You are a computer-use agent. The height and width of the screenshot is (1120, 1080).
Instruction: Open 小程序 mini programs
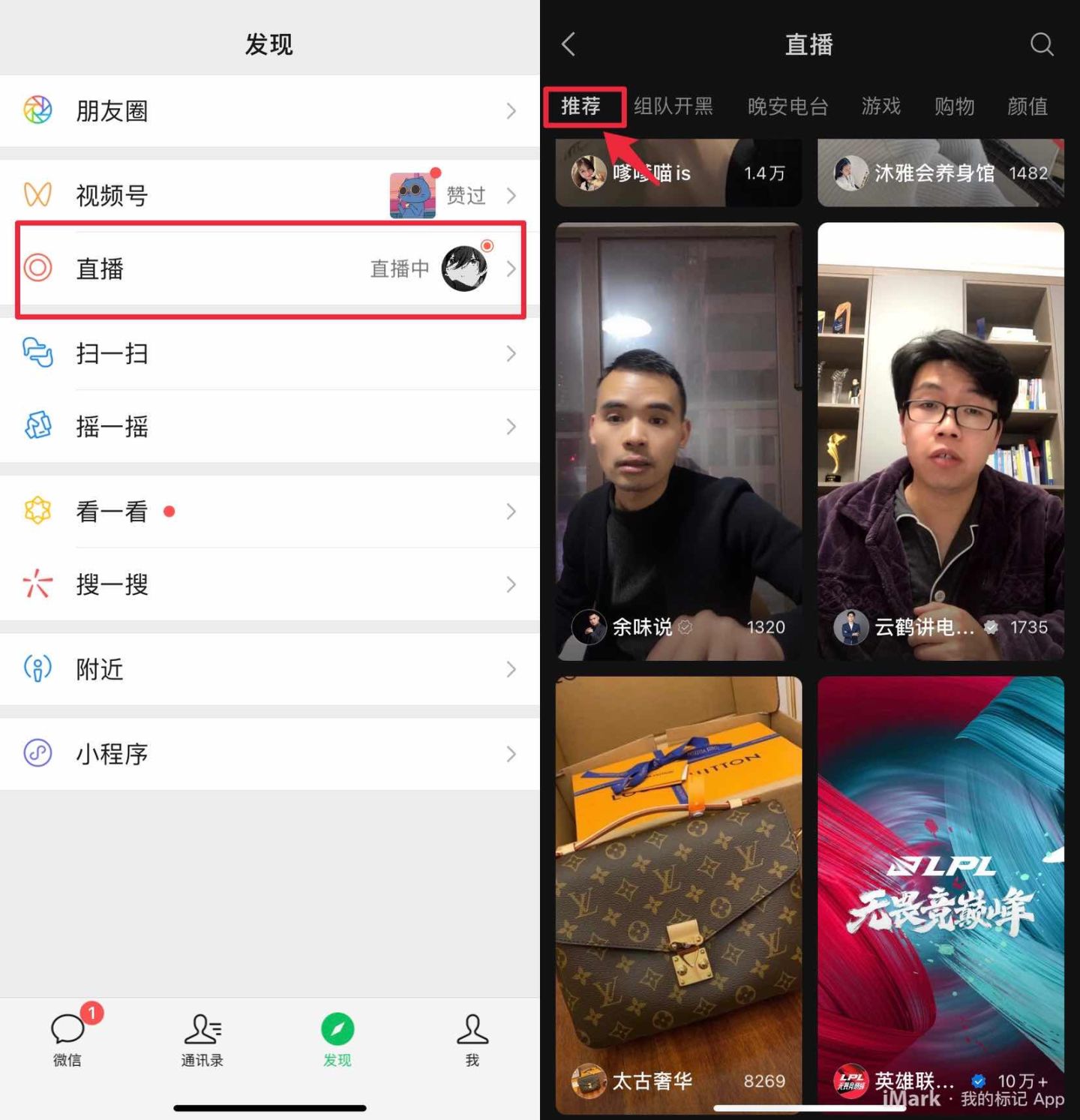click(x=268, y=753)
